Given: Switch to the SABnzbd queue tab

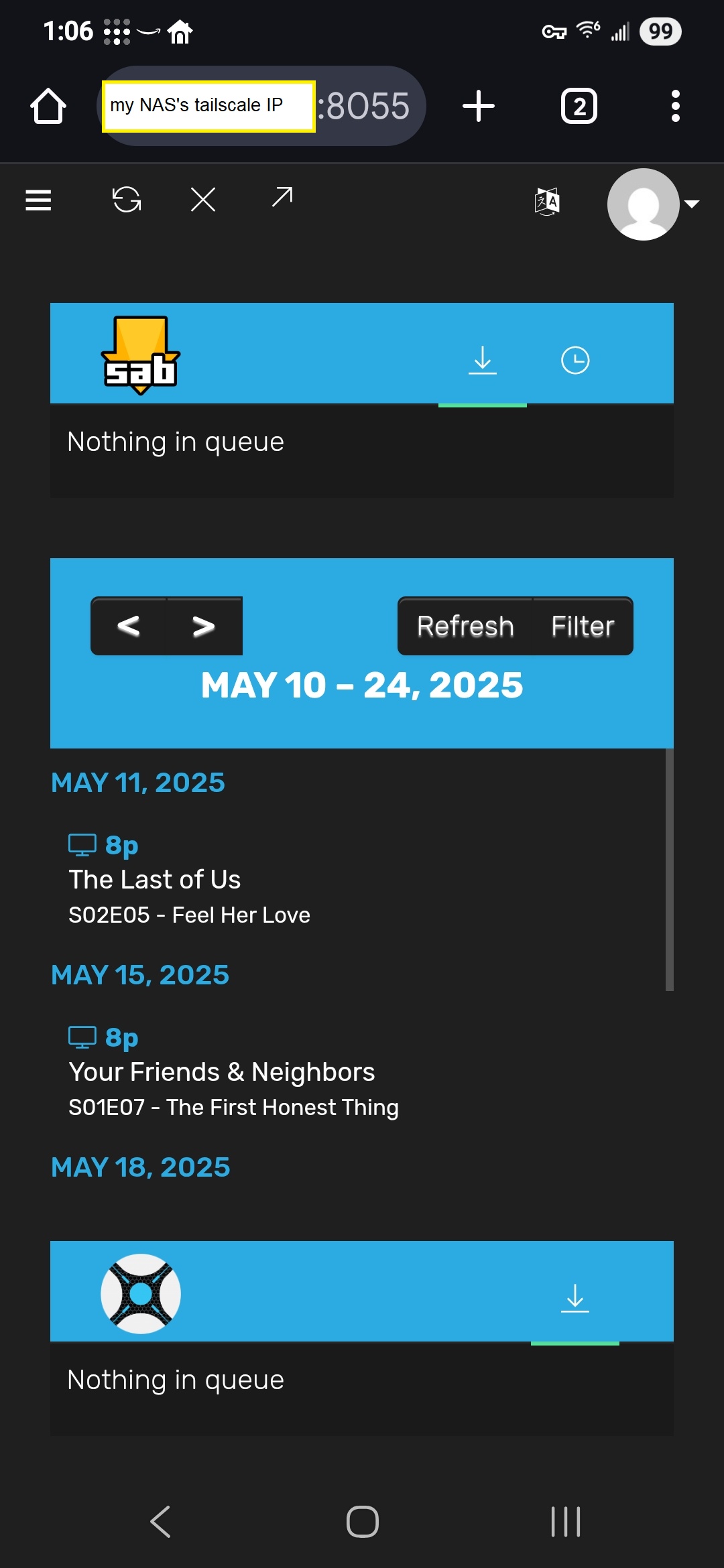Looking at the screenshot, I should (x=483, y=360).
